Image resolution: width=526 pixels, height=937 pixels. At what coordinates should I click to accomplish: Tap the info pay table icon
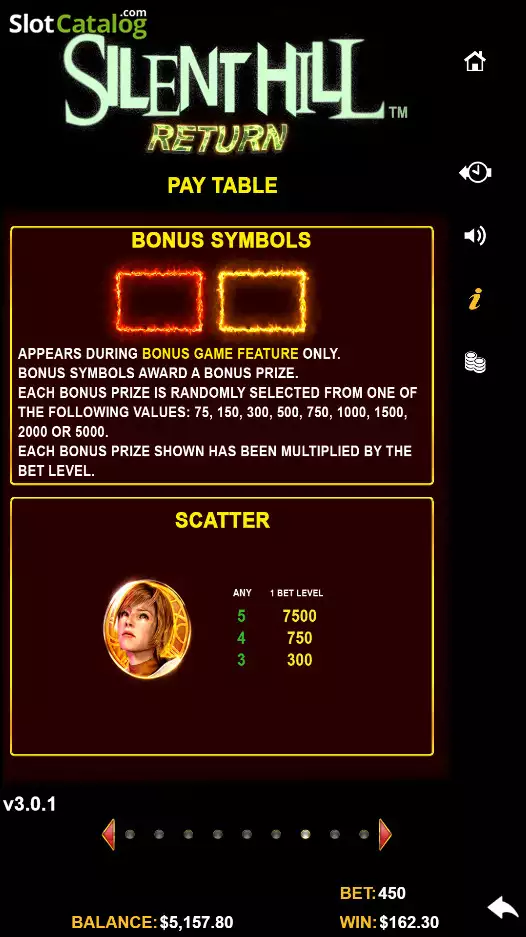(475, 299)
